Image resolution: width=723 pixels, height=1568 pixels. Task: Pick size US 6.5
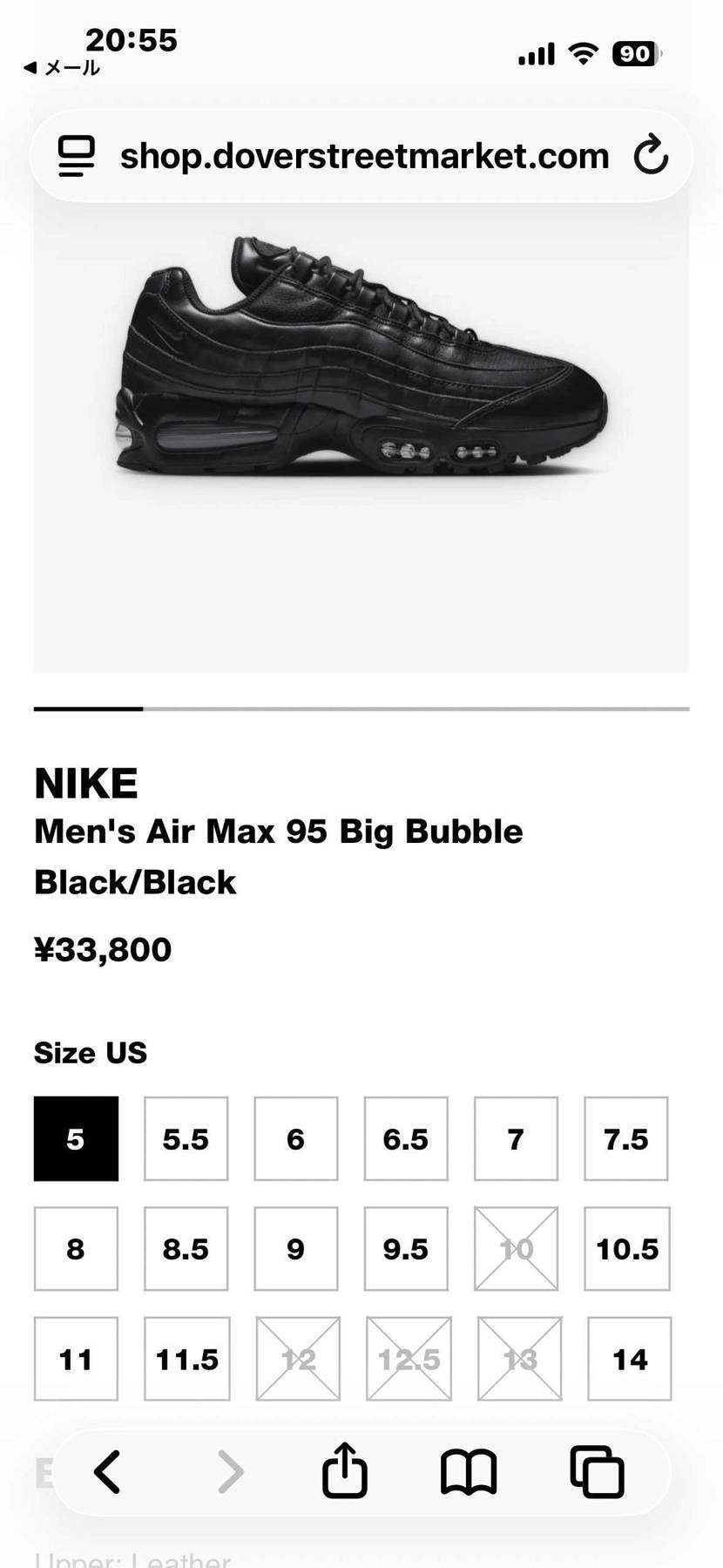406,1139
